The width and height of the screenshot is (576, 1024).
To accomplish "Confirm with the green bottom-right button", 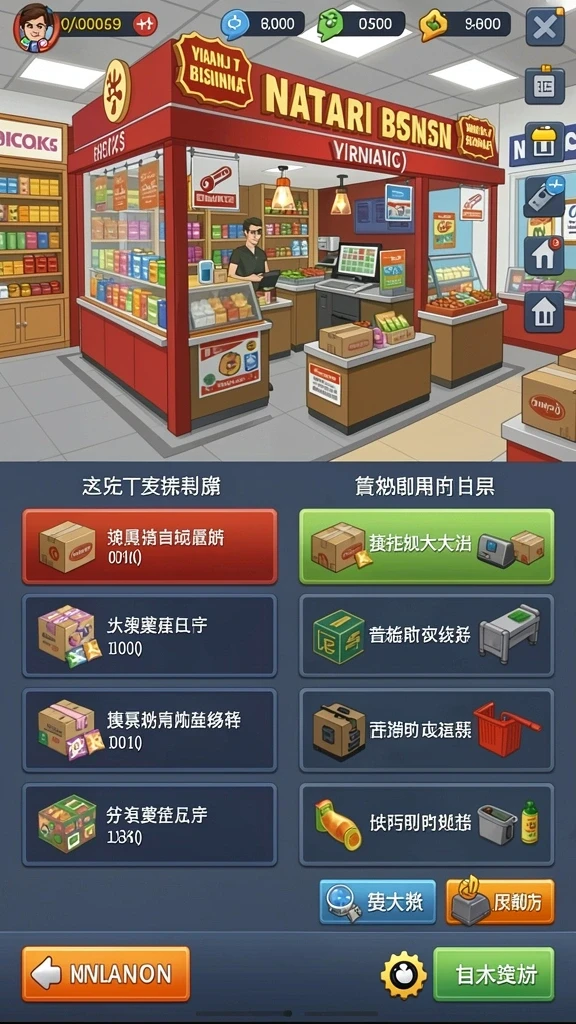I will click(494, 974).
